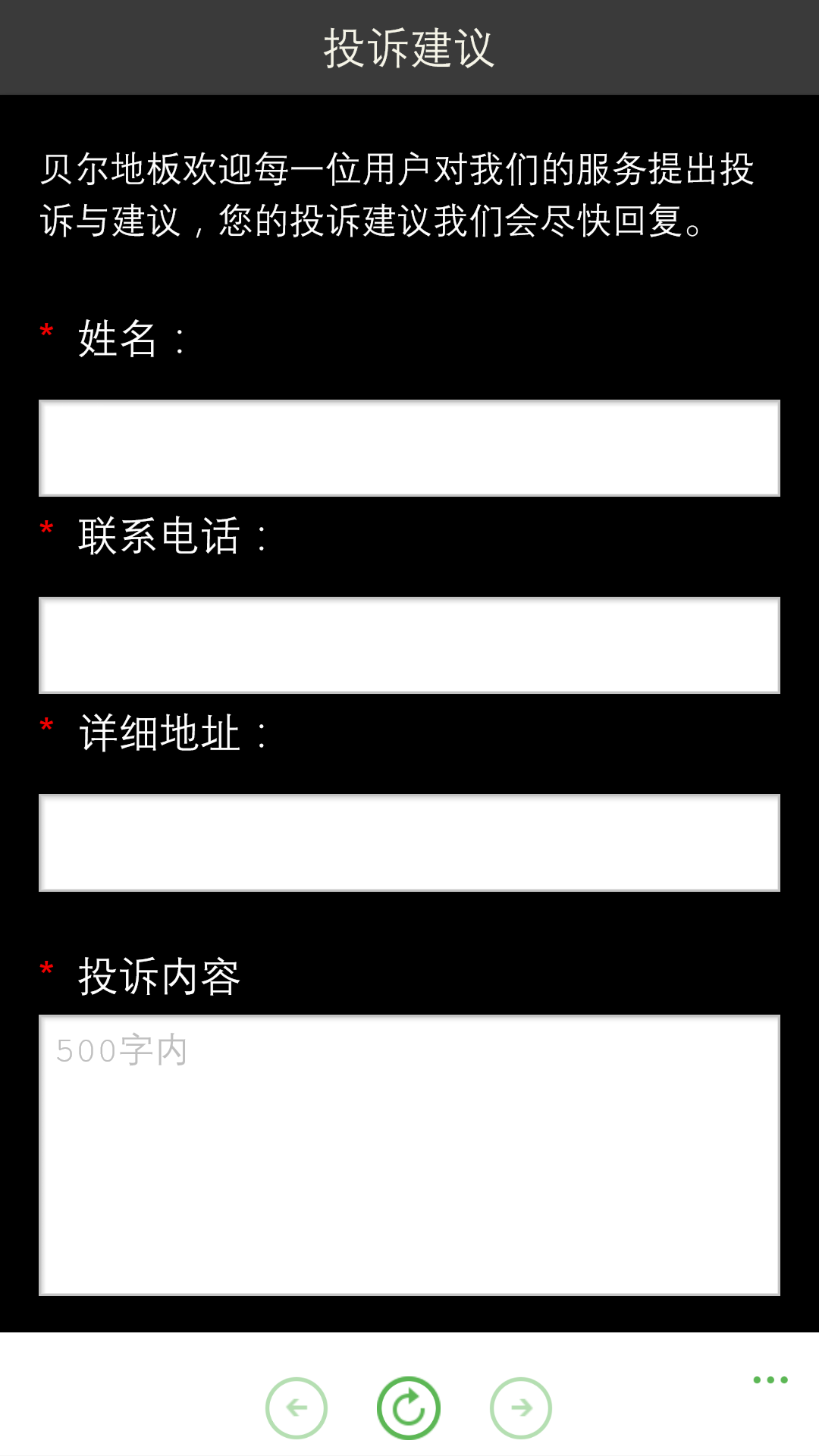Tap the 姓名 name input field
This screenshot has width=819, height=1456.
point(409,448)
